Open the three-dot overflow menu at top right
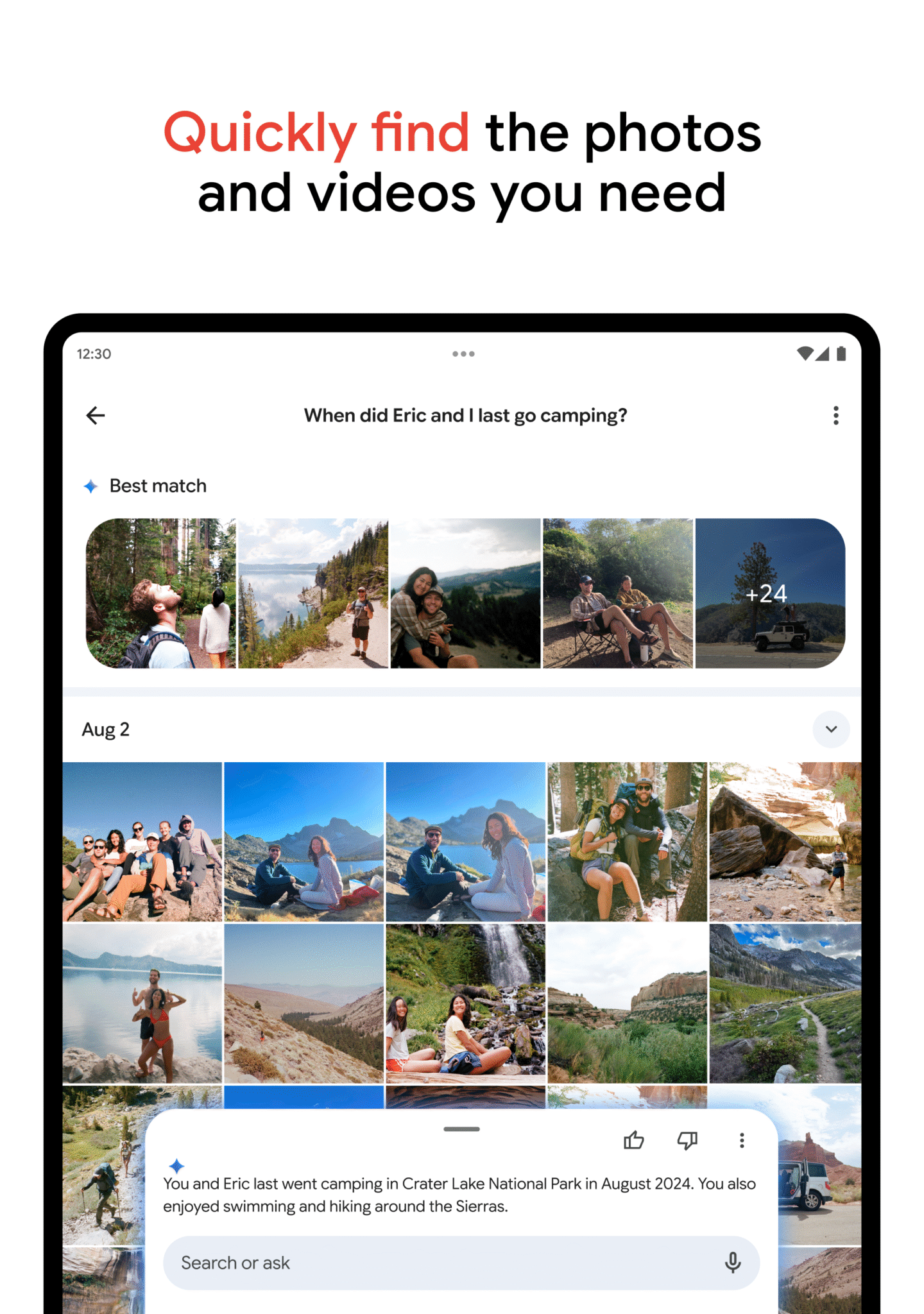This screenshot has width=924, height=1314. (x=835, y=416)
